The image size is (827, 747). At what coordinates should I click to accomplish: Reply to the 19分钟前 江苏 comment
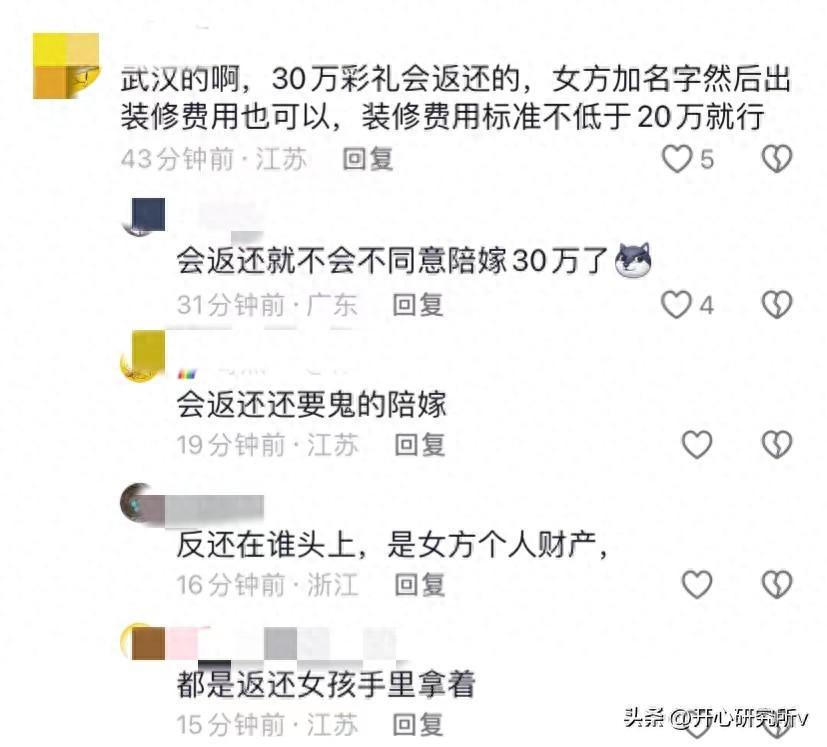(x=419, y=444)
